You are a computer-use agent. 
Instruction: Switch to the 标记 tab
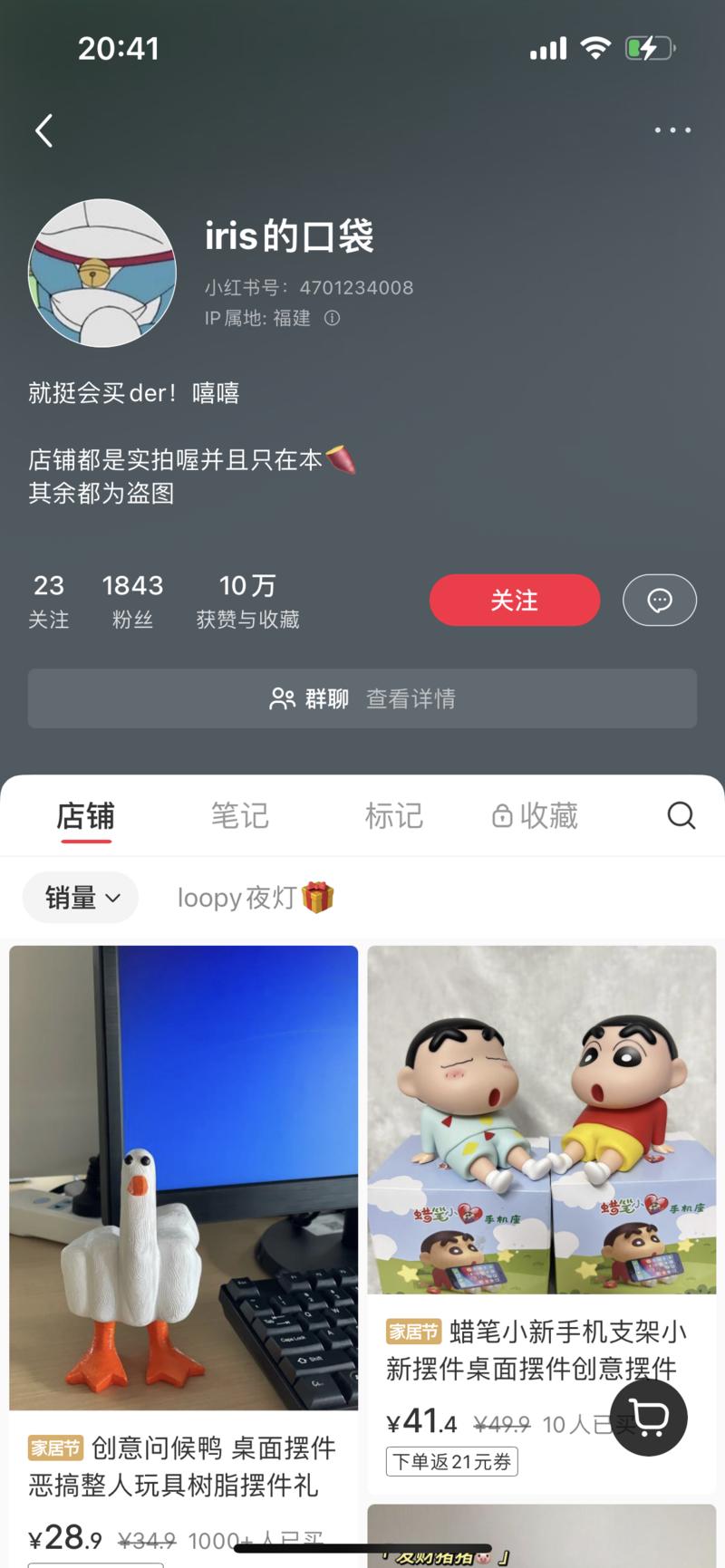click(395, 815)
